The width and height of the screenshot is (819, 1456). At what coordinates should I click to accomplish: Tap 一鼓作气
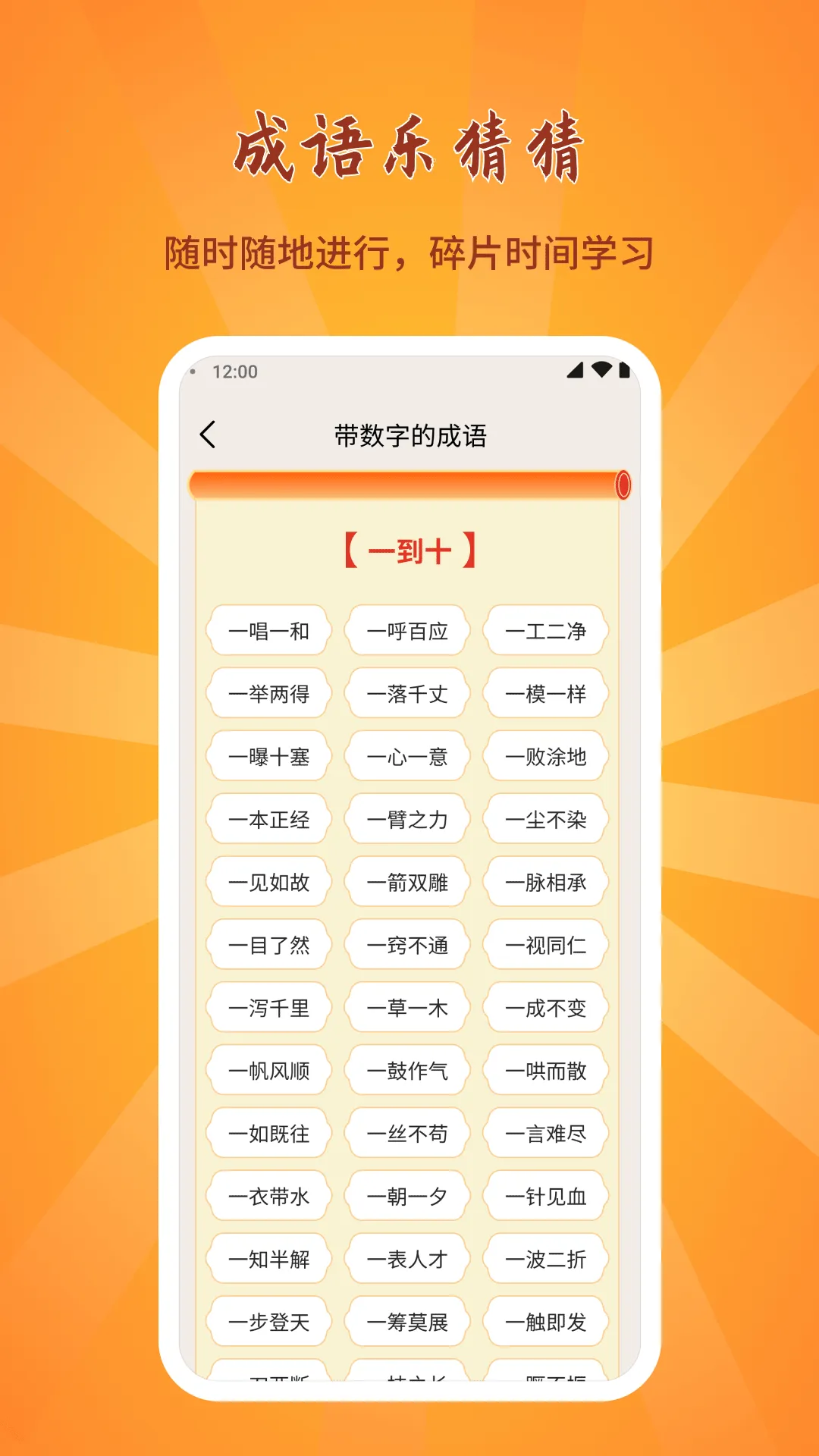[x=406, y=1070]
